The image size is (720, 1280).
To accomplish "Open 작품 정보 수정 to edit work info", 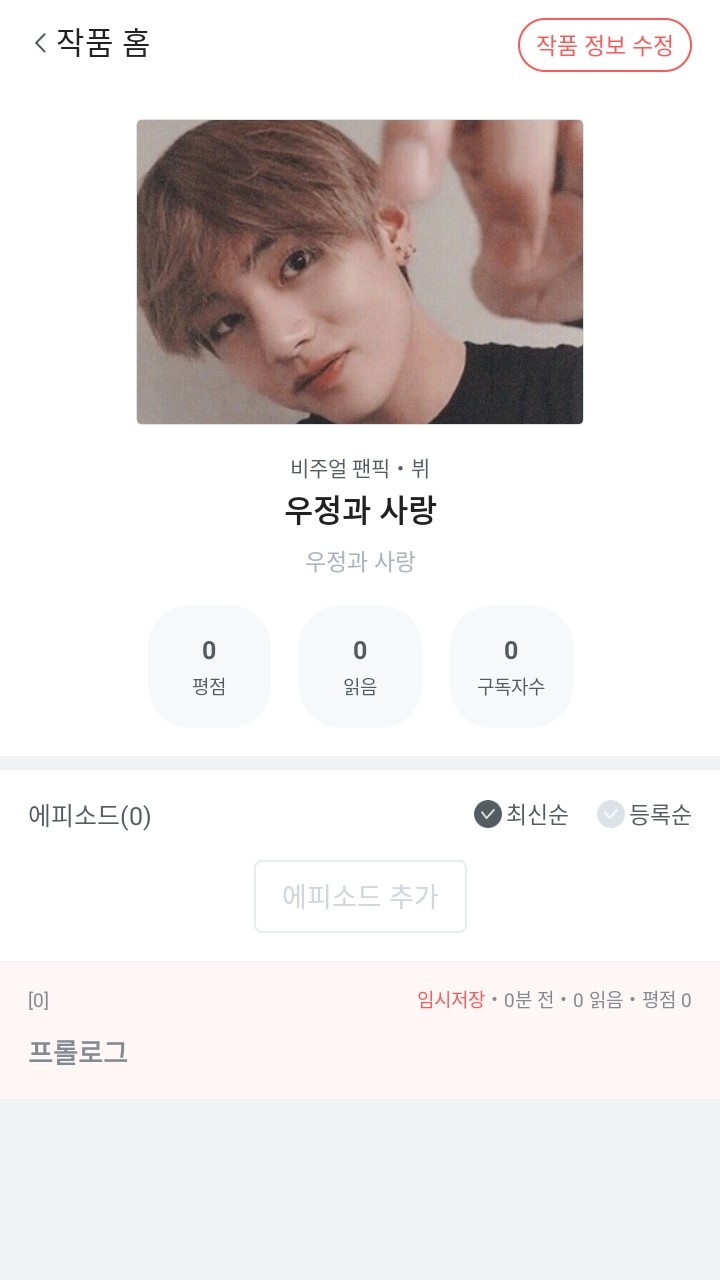I will coord(604,45).
